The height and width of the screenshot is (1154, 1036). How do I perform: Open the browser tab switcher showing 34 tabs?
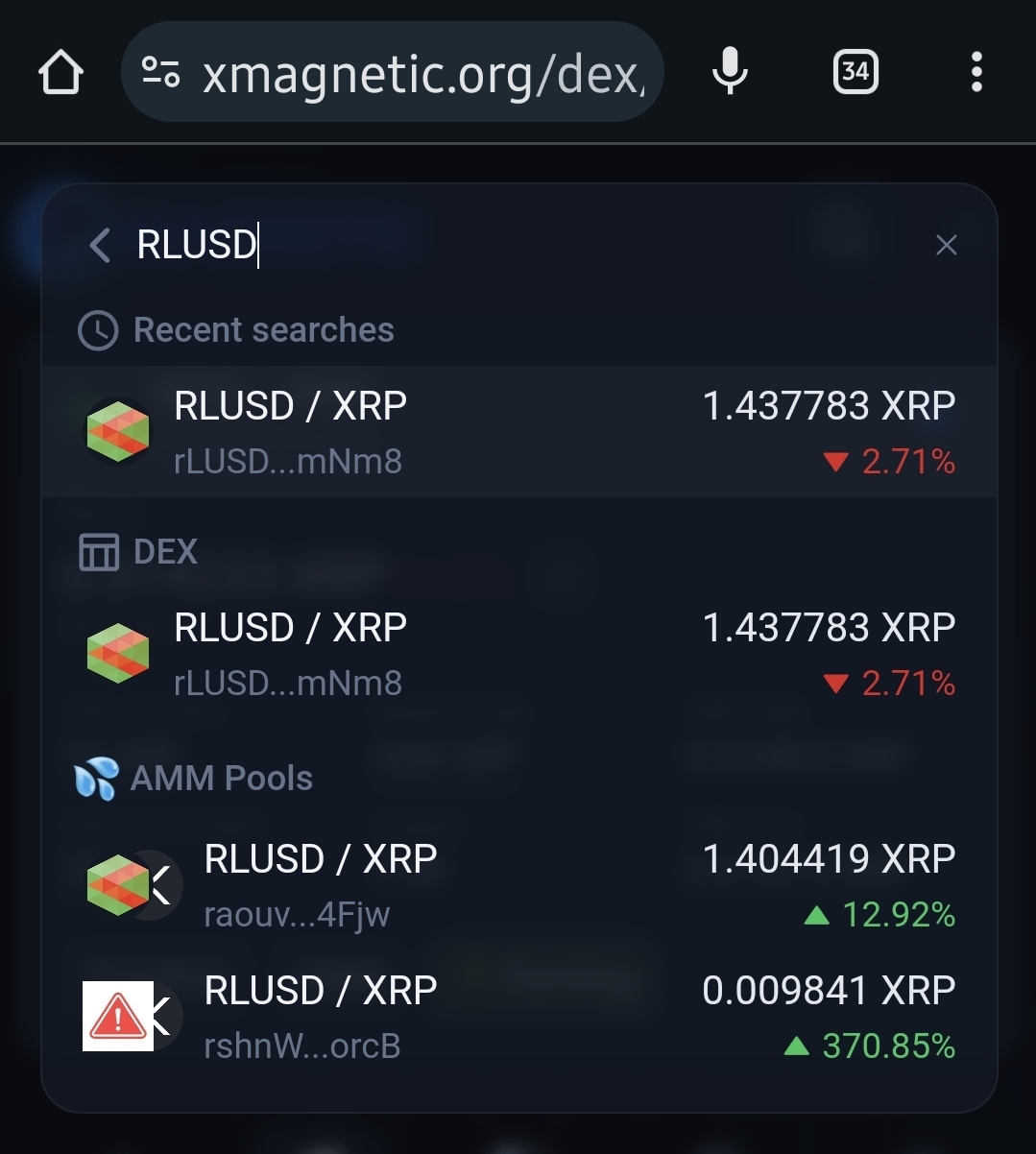pyautogui.click(x=855, y=71)
